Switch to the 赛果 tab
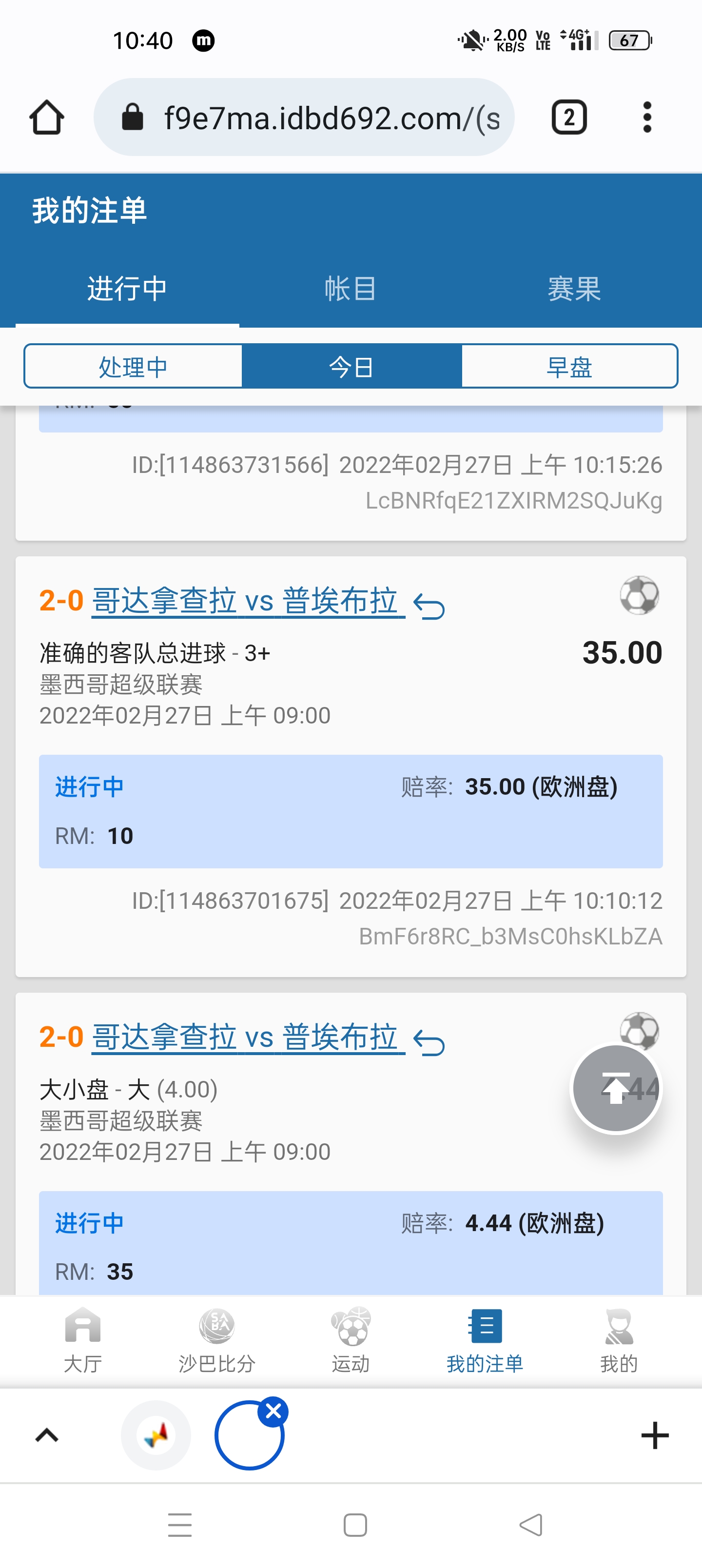Image resolution: width=702 pixels, height=1568 pixels. 573,289
